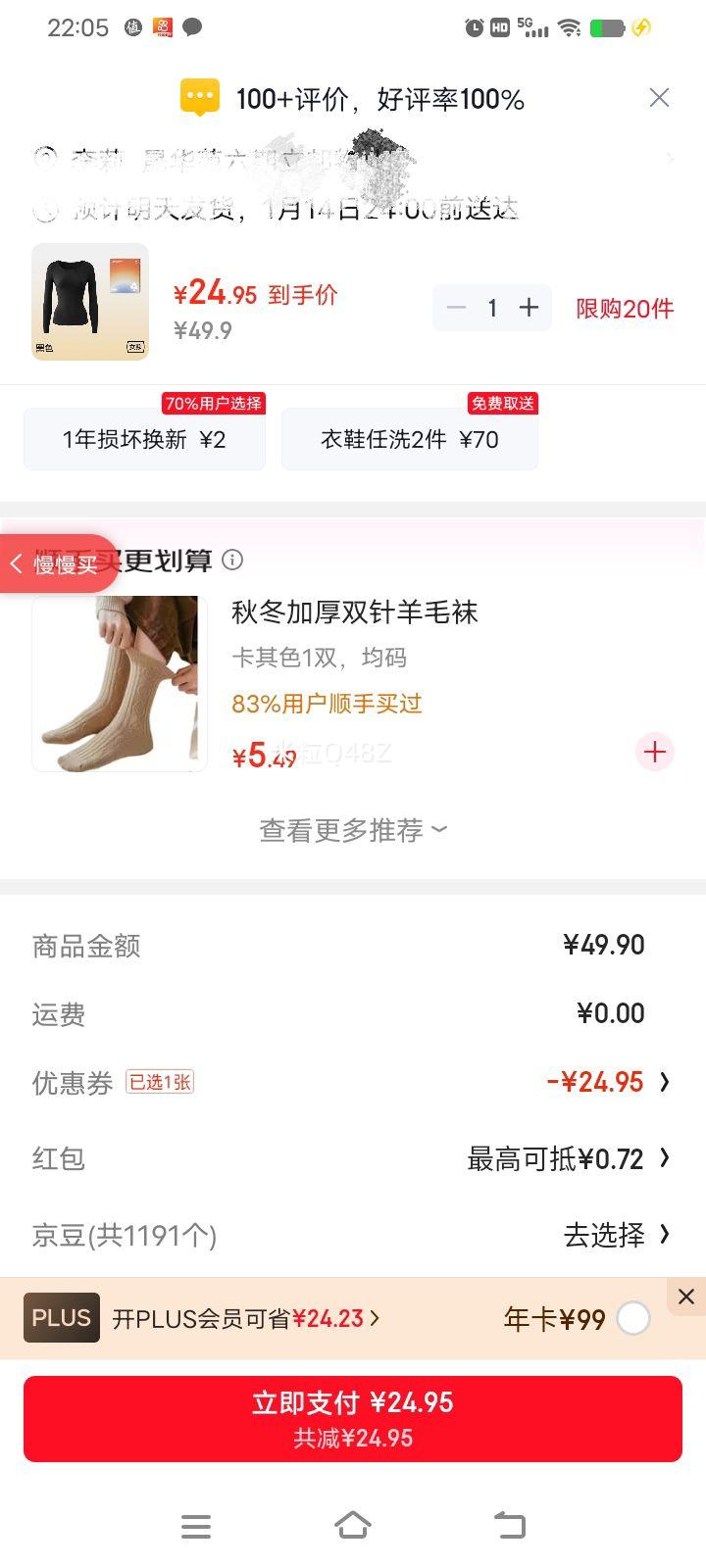
Task: Open the 优惠券 coupon selection chevron
Action: point(666,1081)
